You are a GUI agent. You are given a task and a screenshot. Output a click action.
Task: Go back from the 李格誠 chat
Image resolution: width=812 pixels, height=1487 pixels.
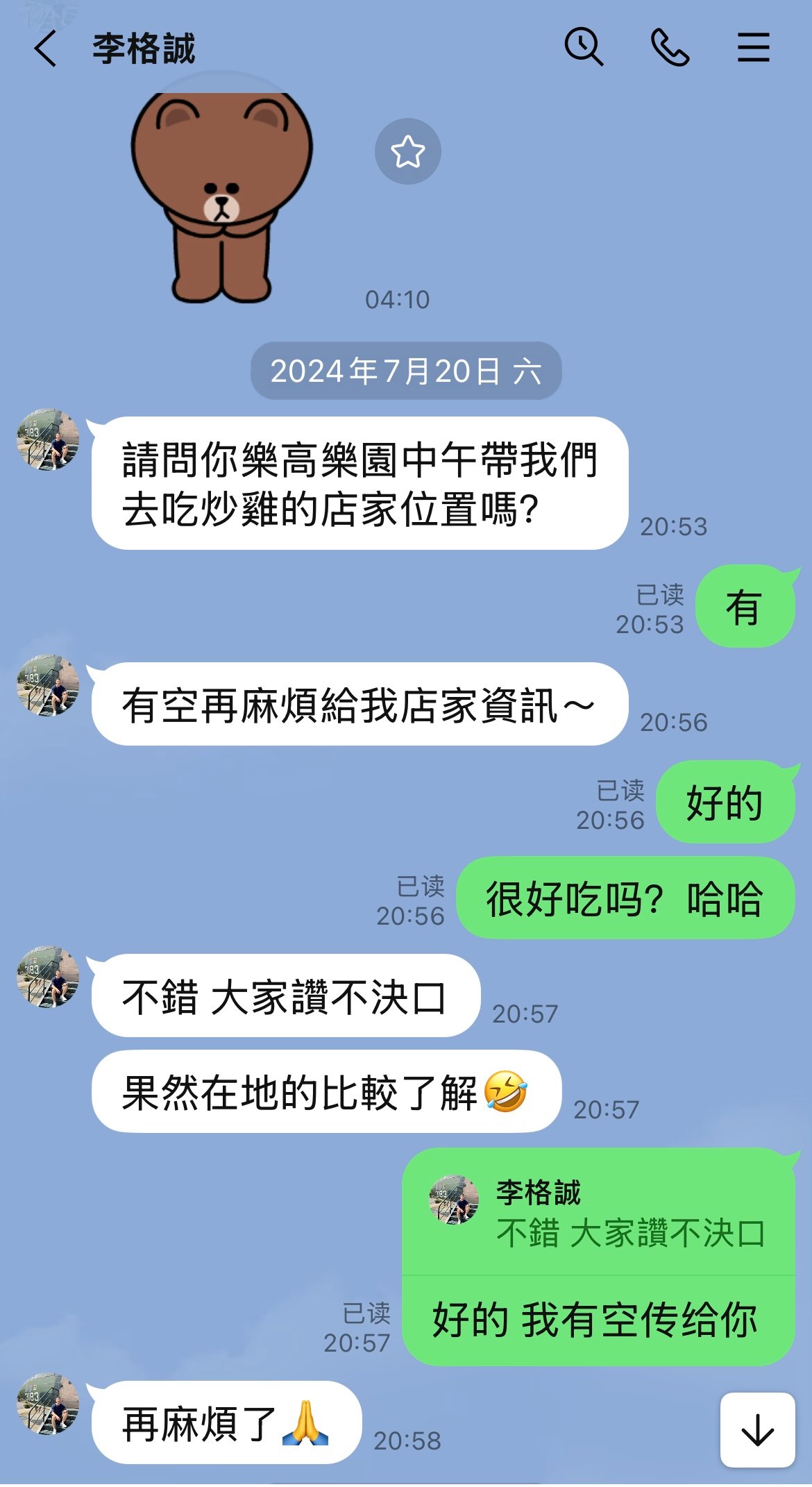[x=46, y=49]
